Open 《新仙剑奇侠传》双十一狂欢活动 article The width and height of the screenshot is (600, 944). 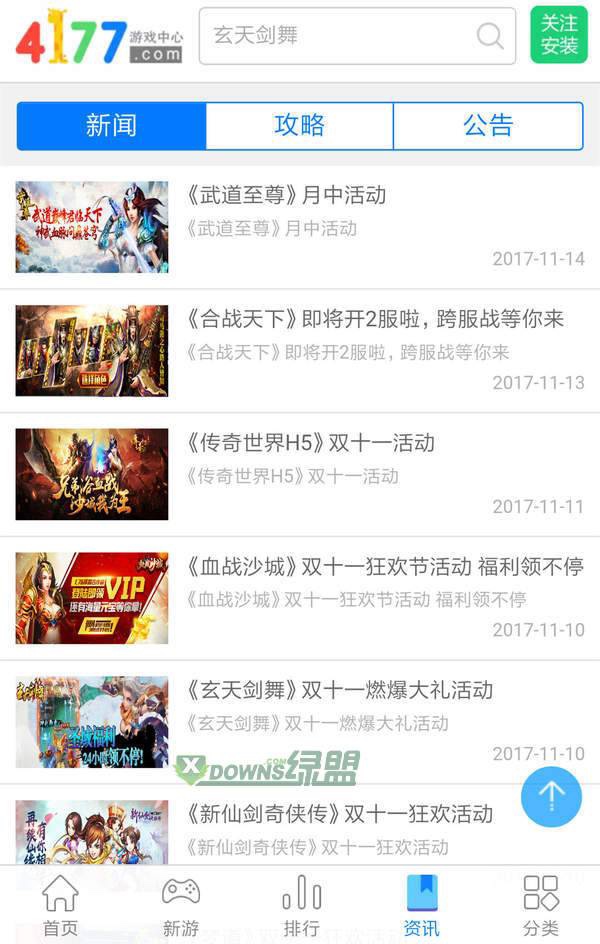[x=339, y=813]
